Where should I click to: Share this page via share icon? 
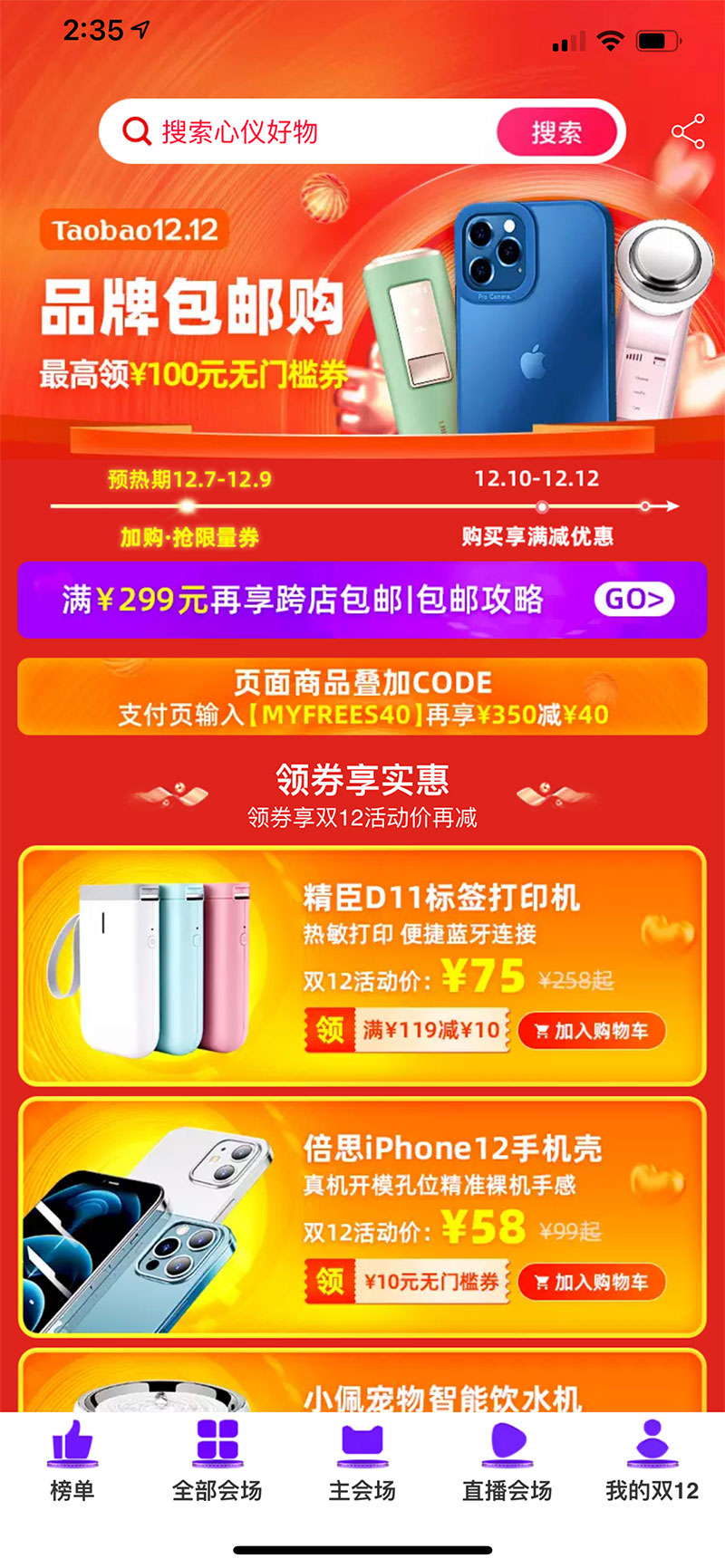click(x=688, y=132)
